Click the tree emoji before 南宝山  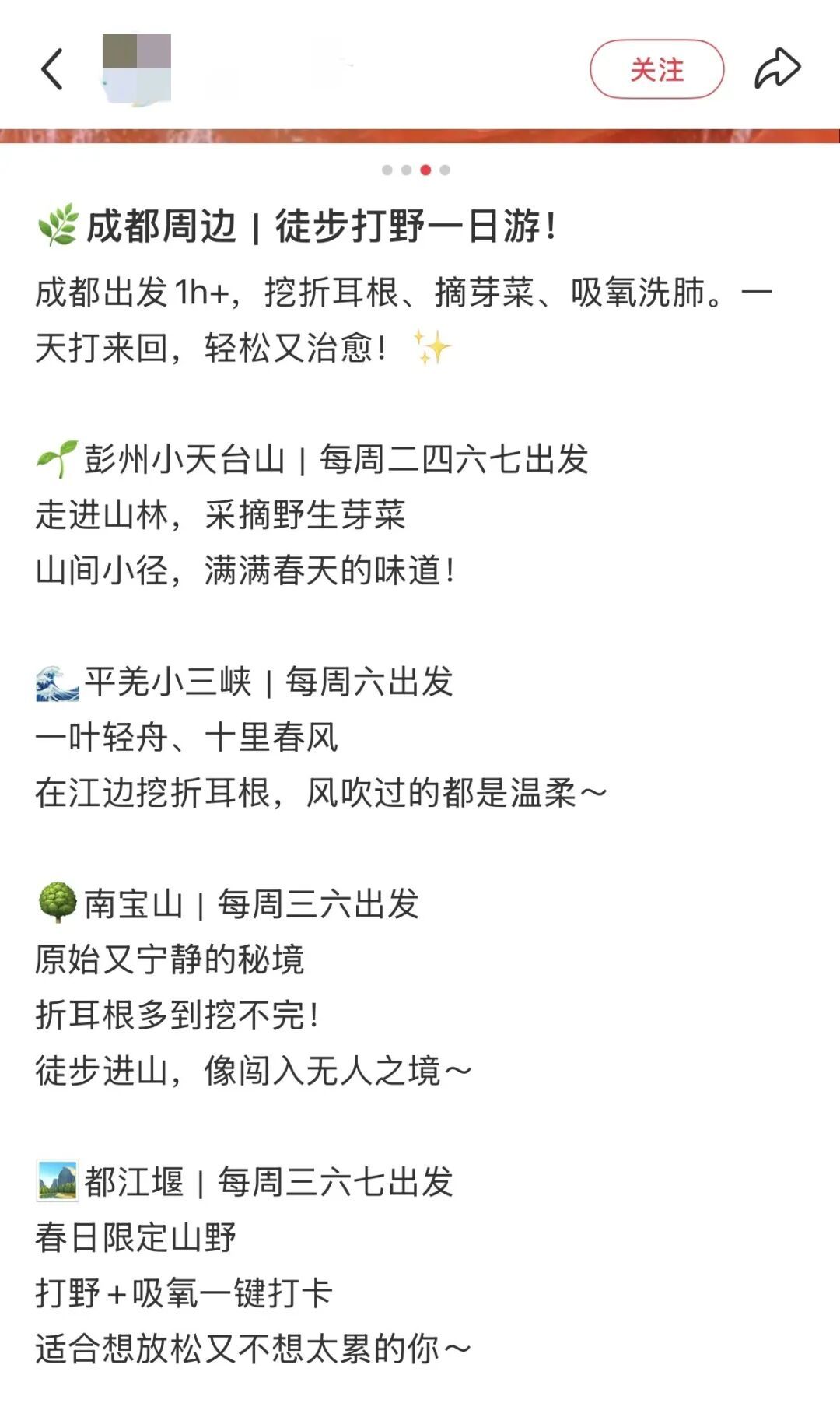pos(55,905)
